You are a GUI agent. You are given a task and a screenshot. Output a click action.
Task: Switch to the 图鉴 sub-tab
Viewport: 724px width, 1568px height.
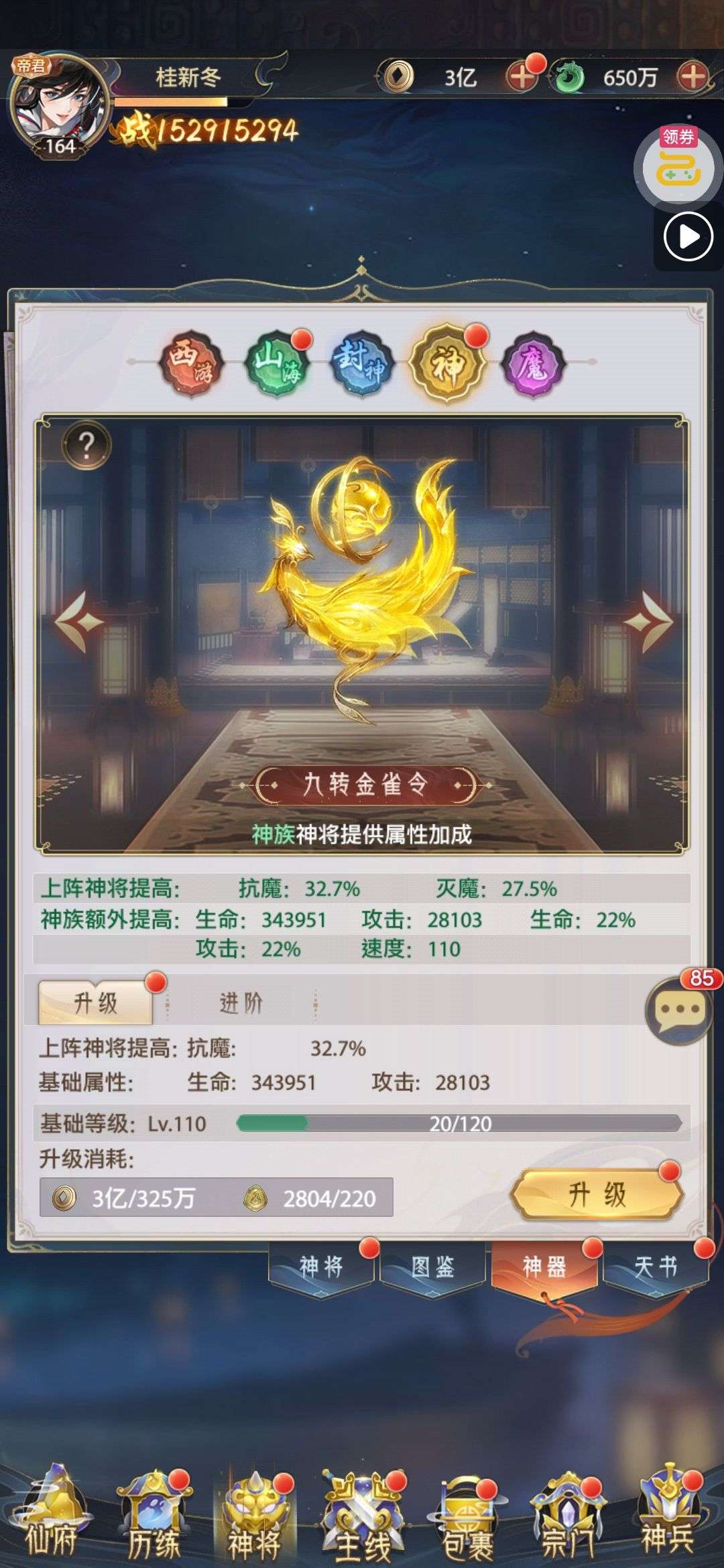coord(432,1266)
